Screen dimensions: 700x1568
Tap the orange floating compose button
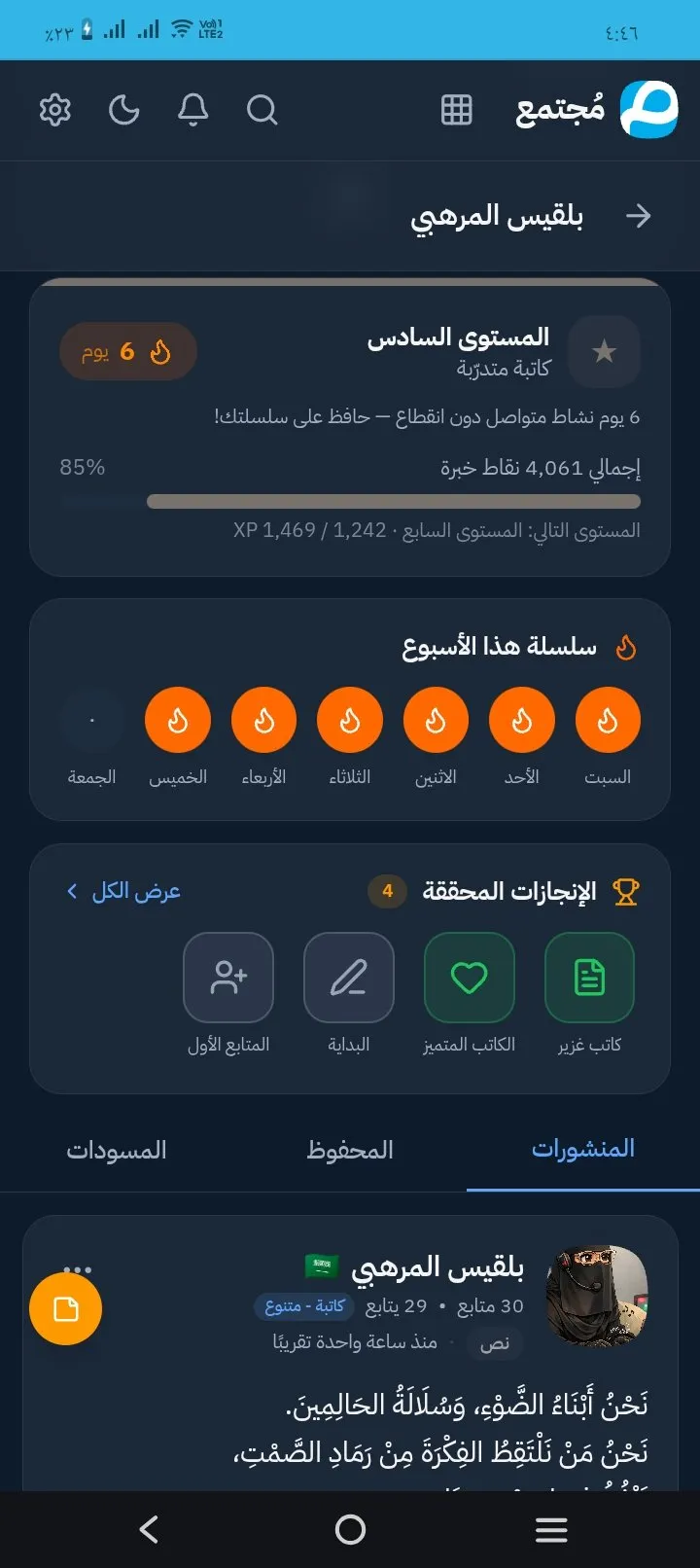[x=65, y=1309]
